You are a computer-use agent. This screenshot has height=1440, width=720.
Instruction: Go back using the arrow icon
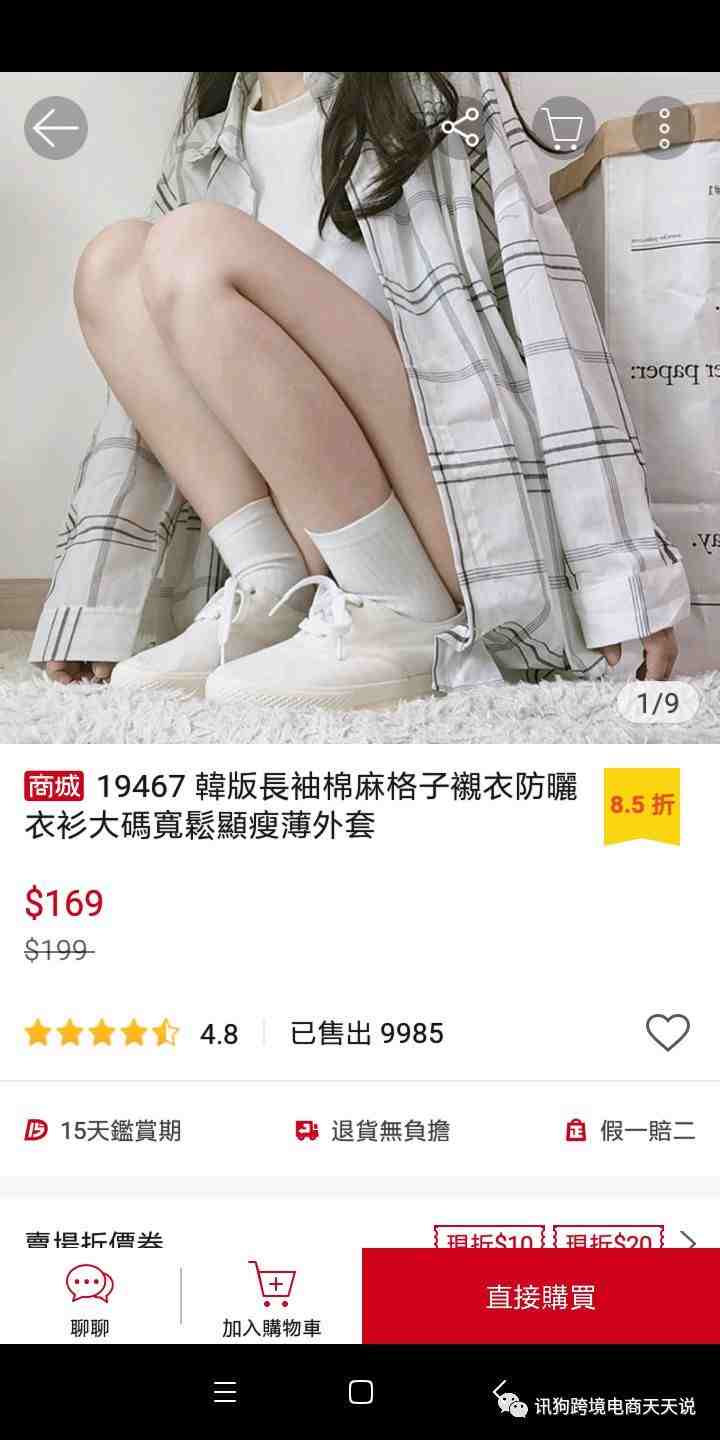(x=56, y=128)
